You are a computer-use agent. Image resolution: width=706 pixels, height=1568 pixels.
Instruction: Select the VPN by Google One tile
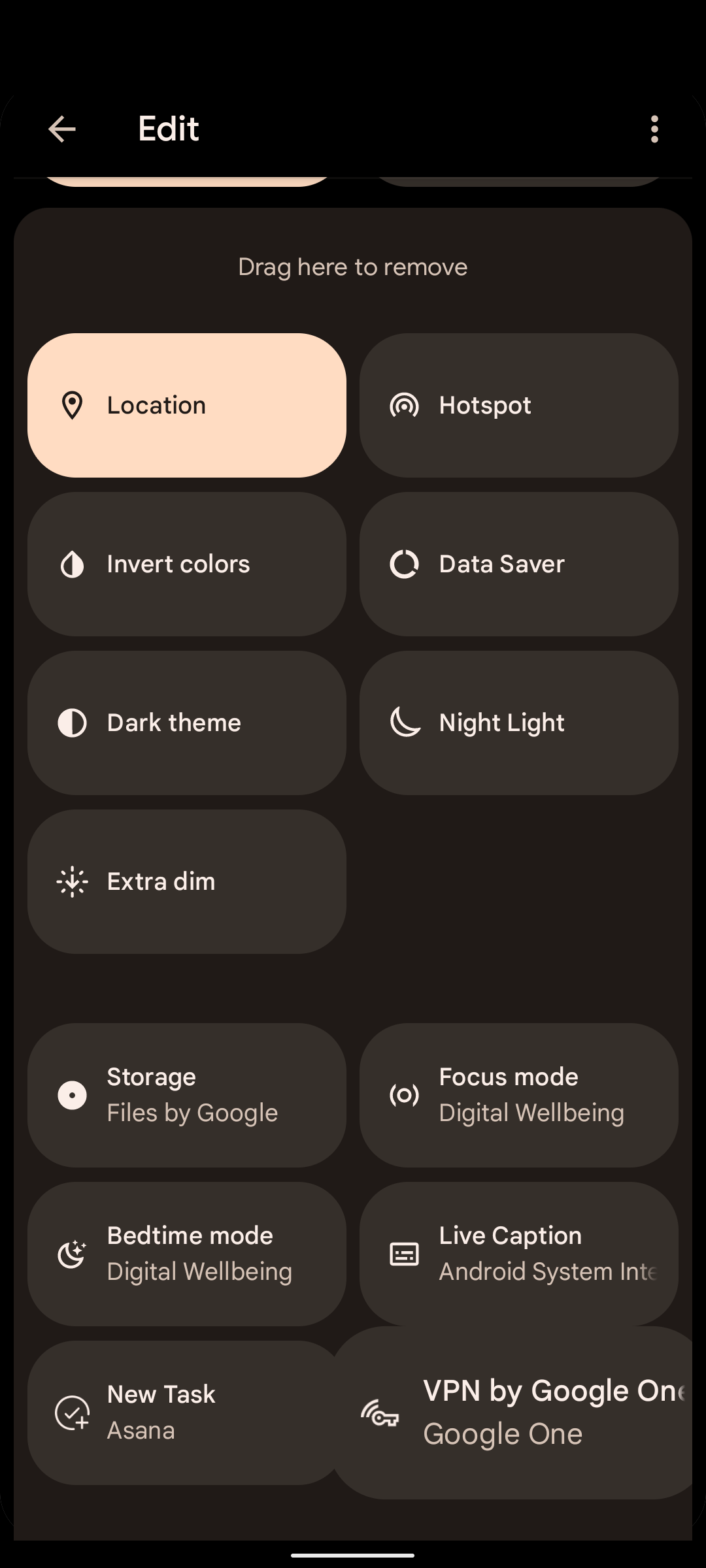point(516,1413)
